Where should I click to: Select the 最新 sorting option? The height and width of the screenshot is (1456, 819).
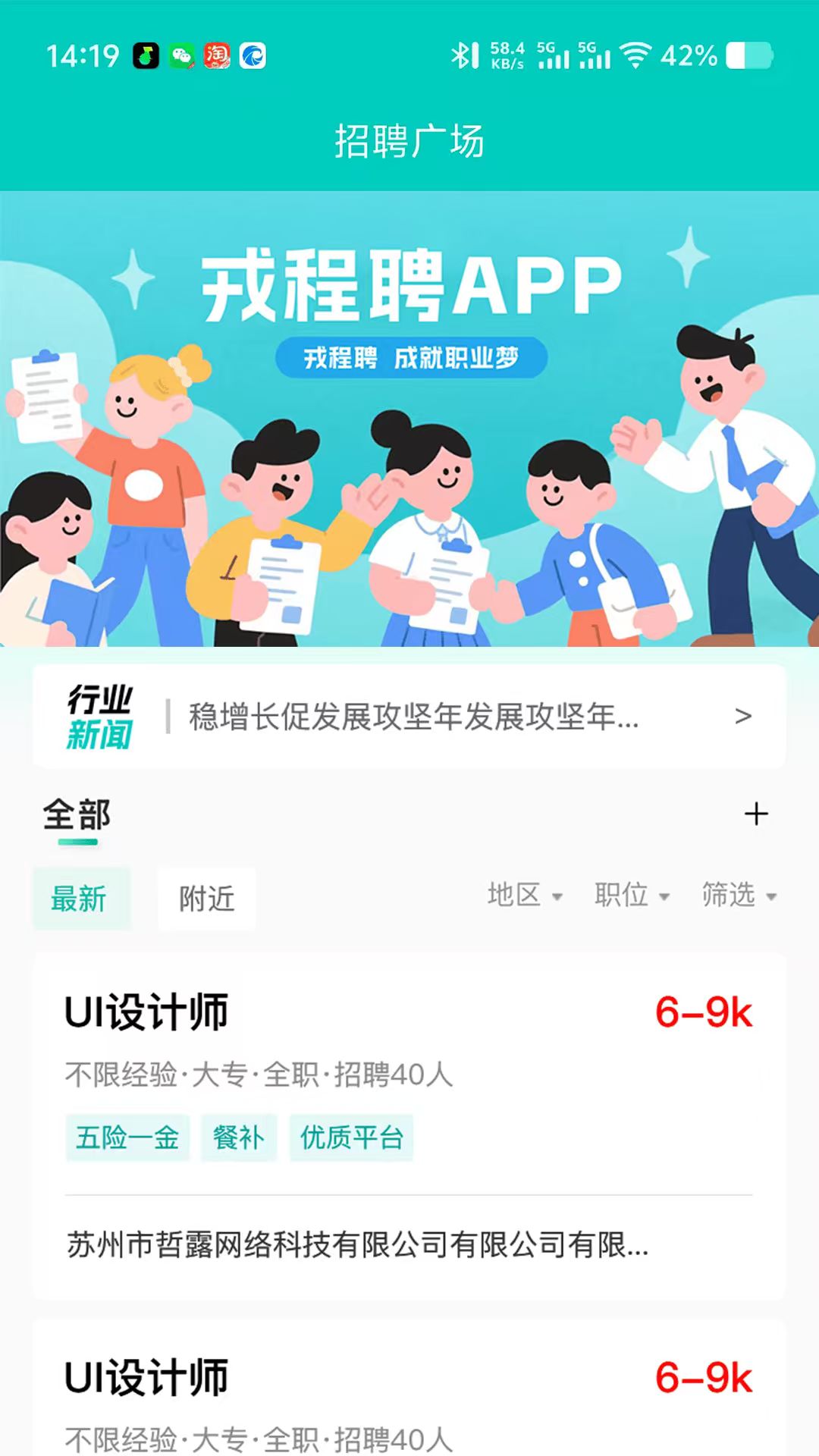81,898
